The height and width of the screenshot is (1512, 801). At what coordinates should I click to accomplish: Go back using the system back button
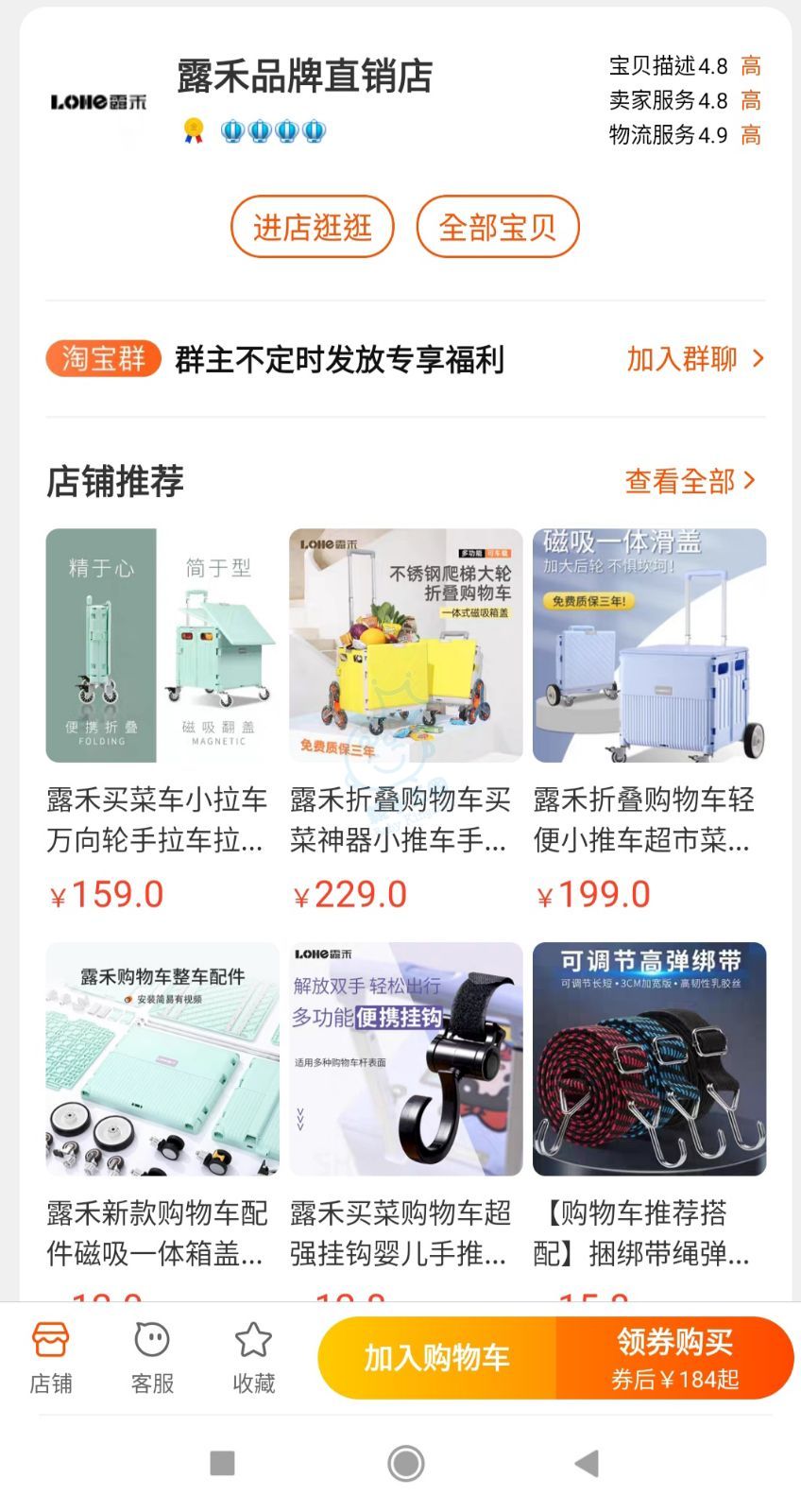[x=587, y=1464]
